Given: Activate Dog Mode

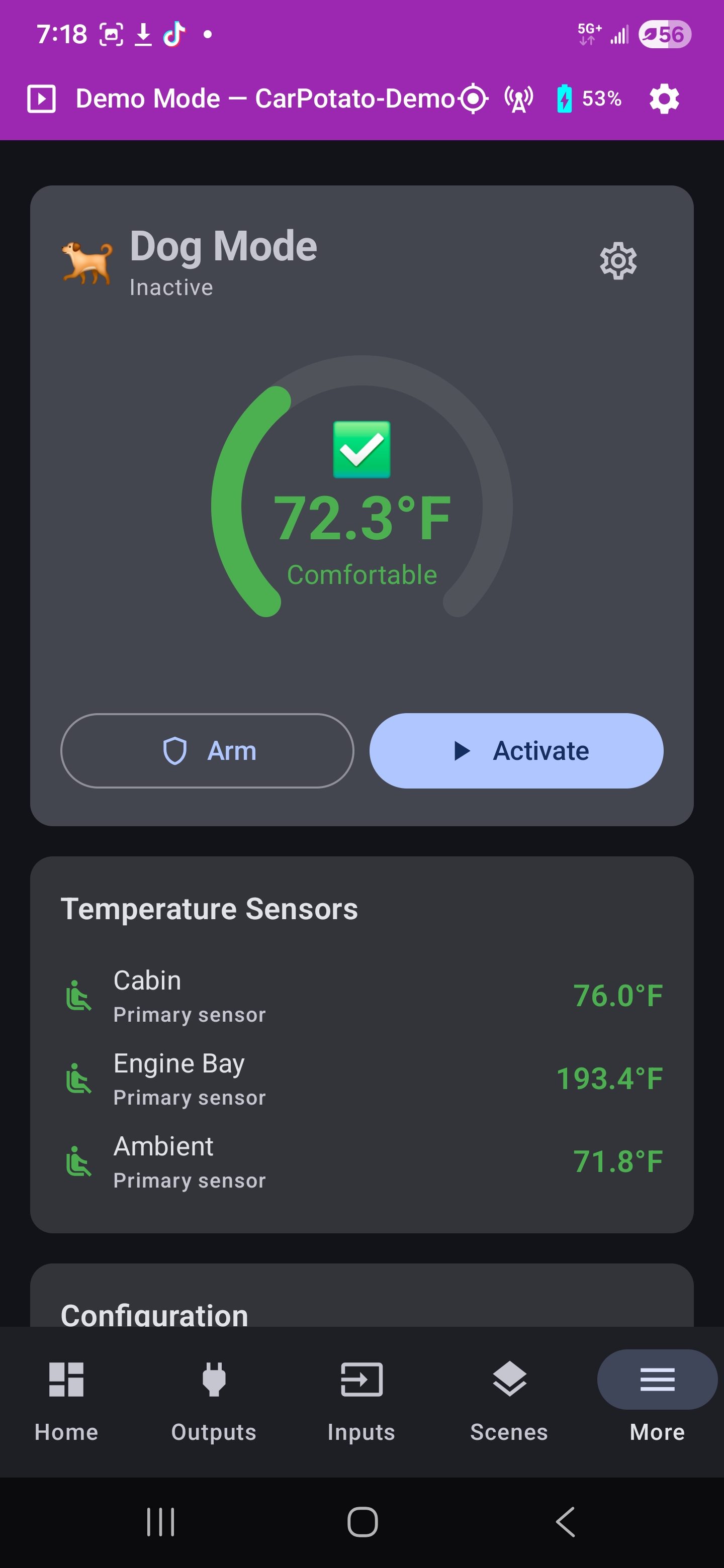Looking at the screenshot, I should (516, 750).
